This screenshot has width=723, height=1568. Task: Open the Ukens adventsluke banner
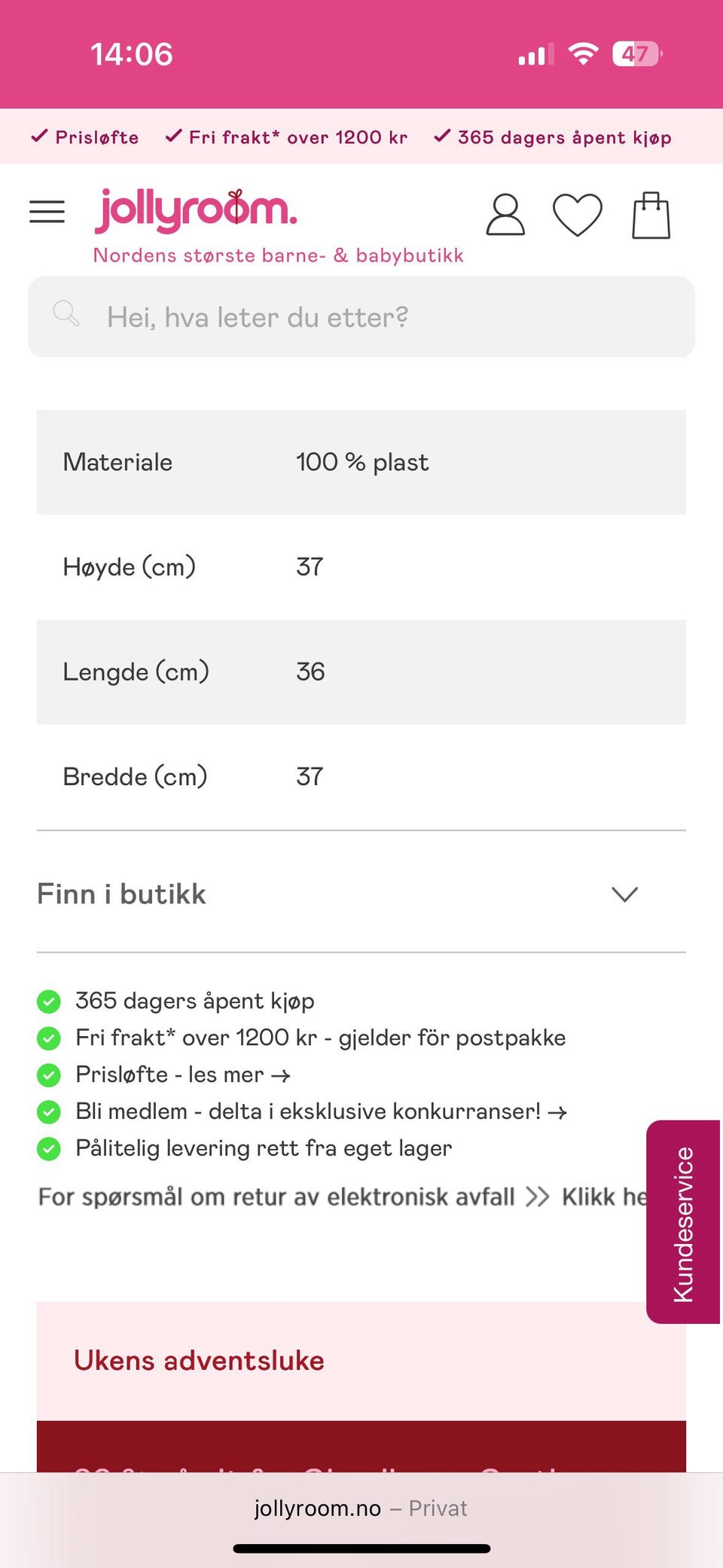(198, 1360)
